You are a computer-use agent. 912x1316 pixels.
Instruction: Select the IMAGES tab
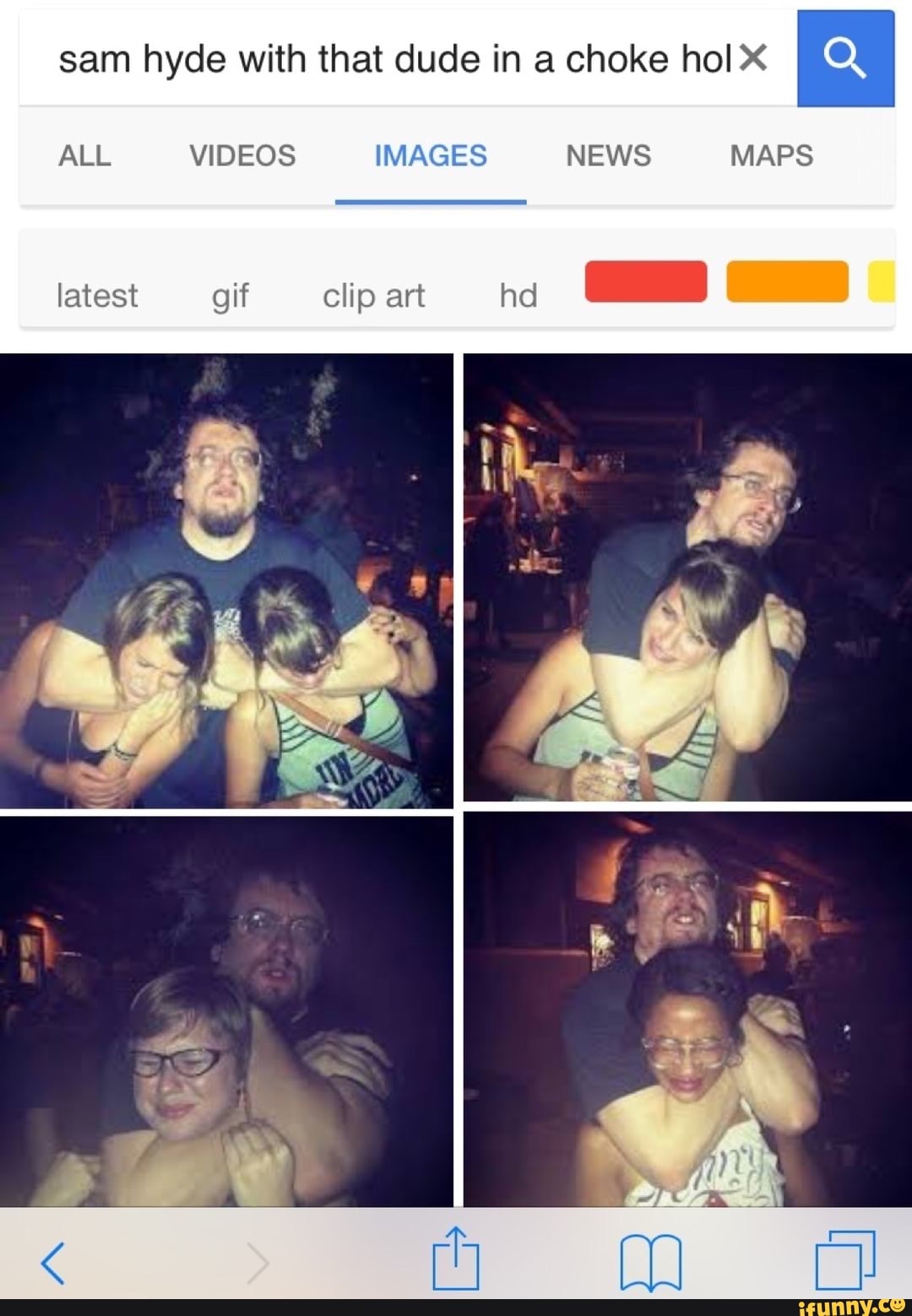(430, 155)
